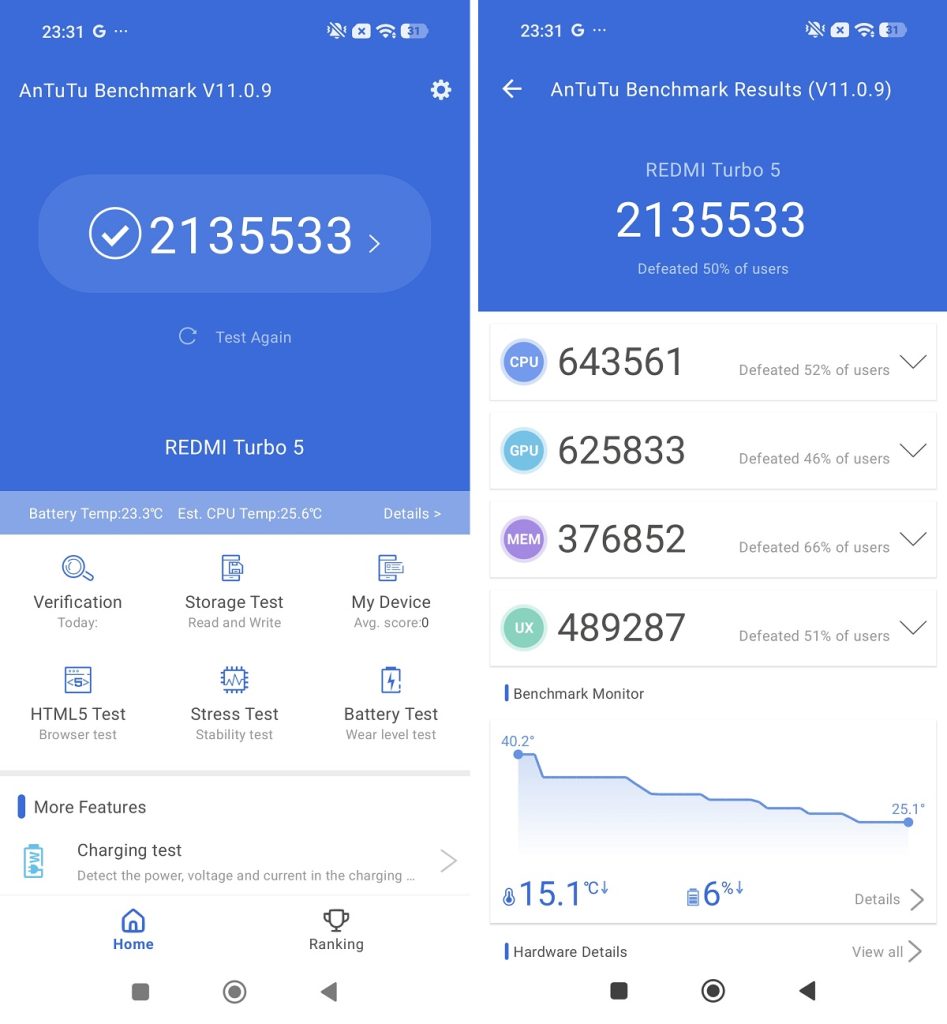This screenshot has height=1024, width=947.
Task: Go back from Benchmark Results
Action: (512, 89)
